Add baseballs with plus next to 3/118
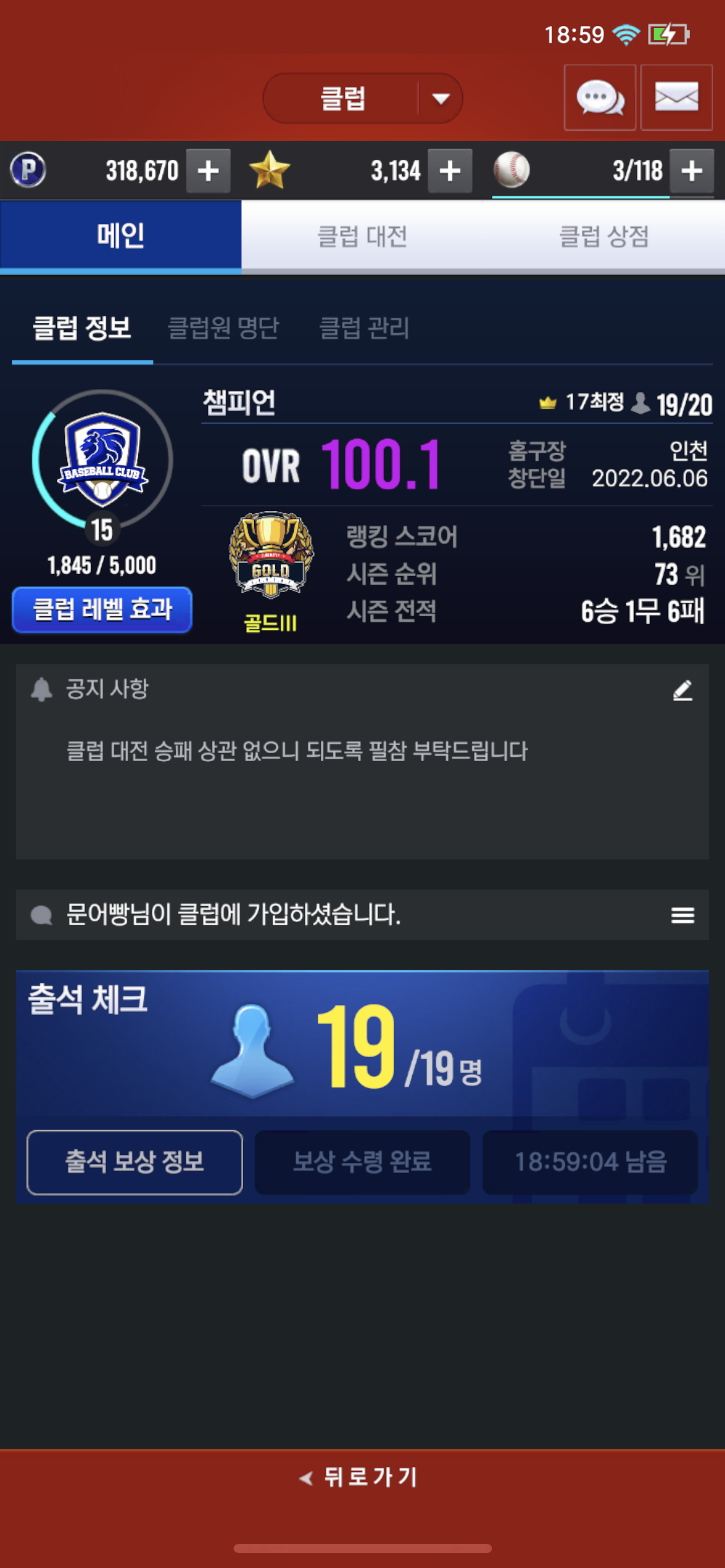This screenshot has width=725, height=1568. point(692,171)
